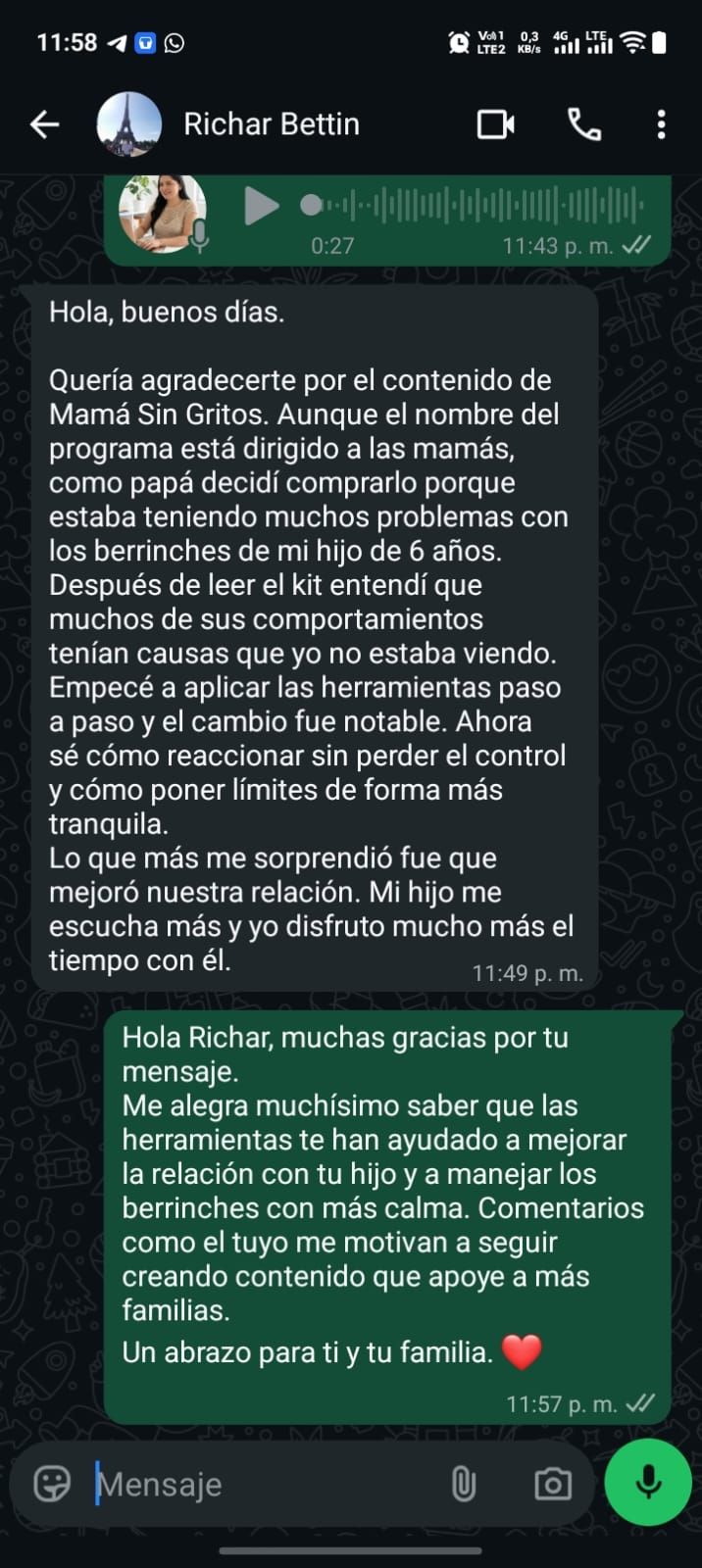This screenshot has height=1568, width=702.
Task: Focus the Mensaje text field
Action: click(x=265, y=1484)
